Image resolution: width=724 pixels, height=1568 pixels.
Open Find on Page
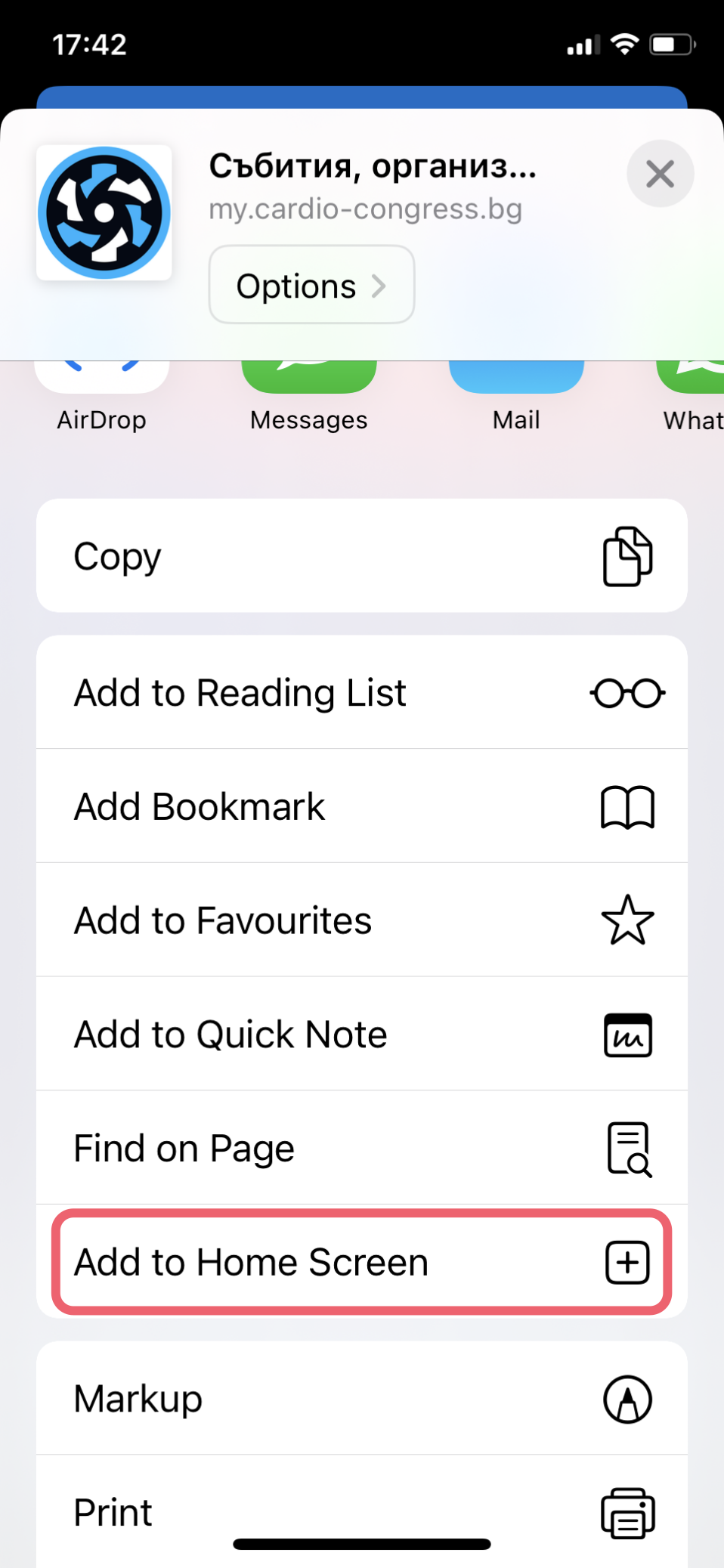tap(361, 1148)
